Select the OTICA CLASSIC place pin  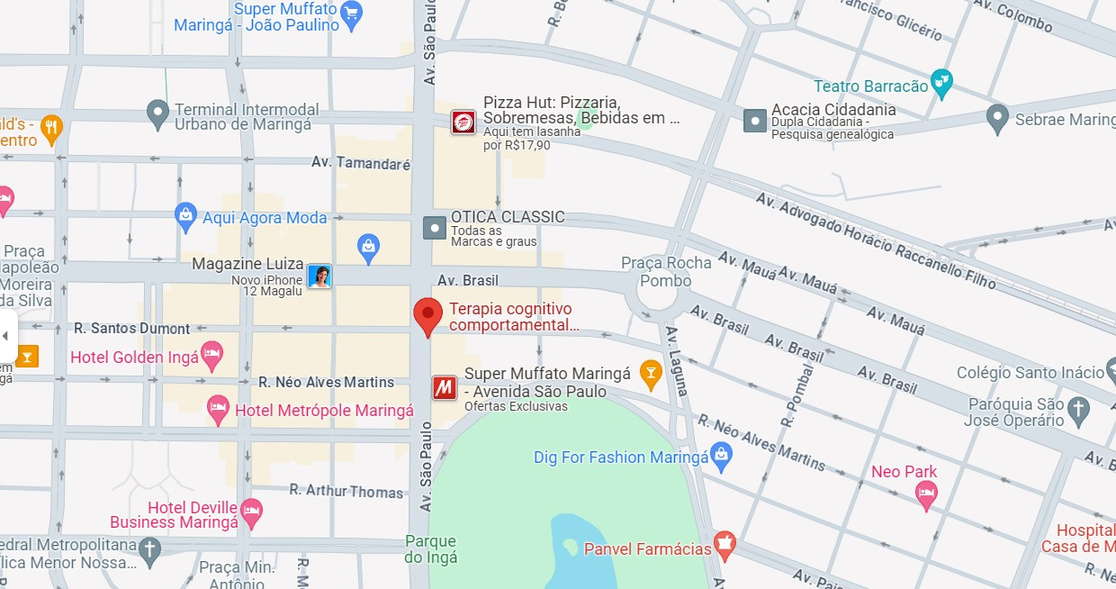click(434, 228)
